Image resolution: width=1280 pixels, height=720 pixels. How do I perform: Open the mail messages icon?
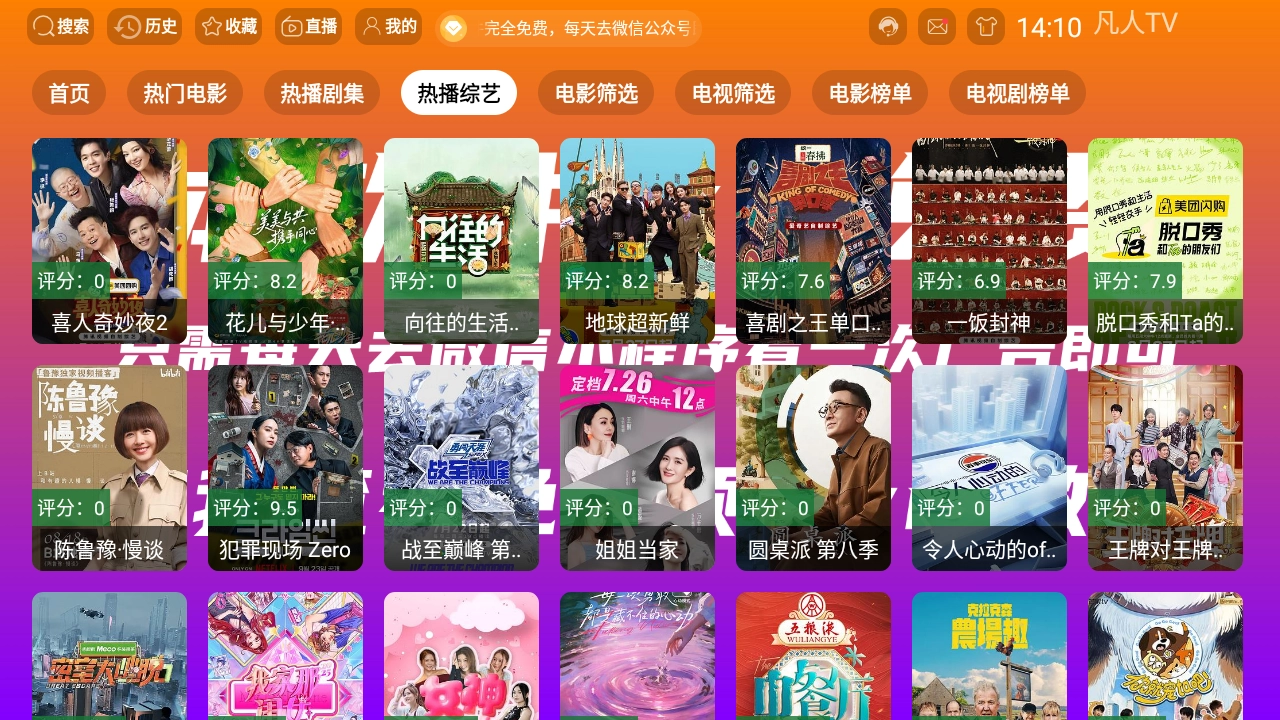[937, 27]
